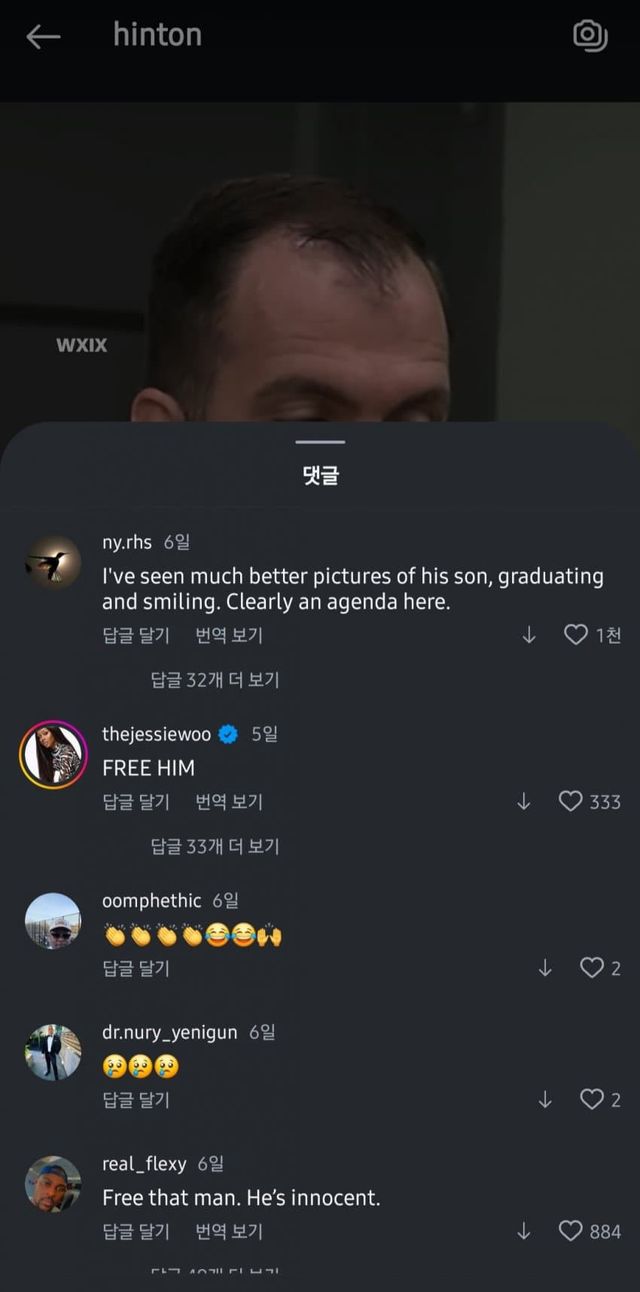Downvote the ny.rhs comment
This screenshot has width=640, height=1292.
tap(530, 635)
